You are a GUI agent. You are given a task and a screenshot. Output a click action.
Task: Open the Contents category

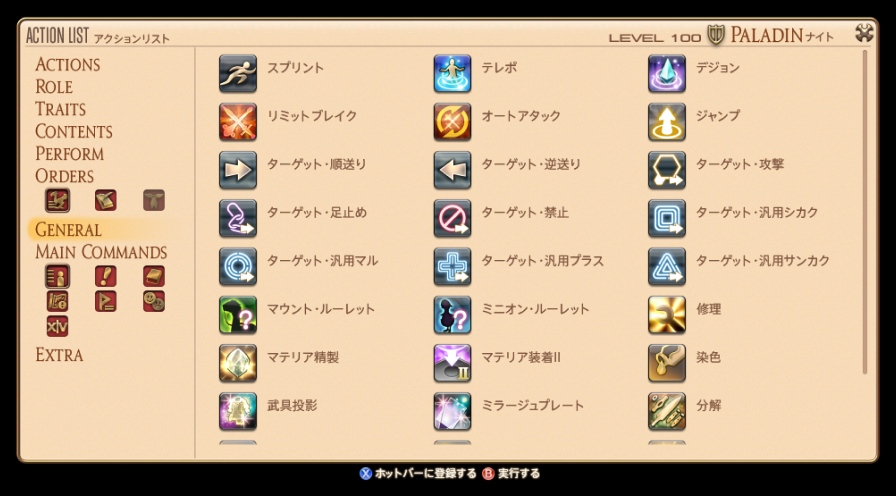click(x=73, y=132)
